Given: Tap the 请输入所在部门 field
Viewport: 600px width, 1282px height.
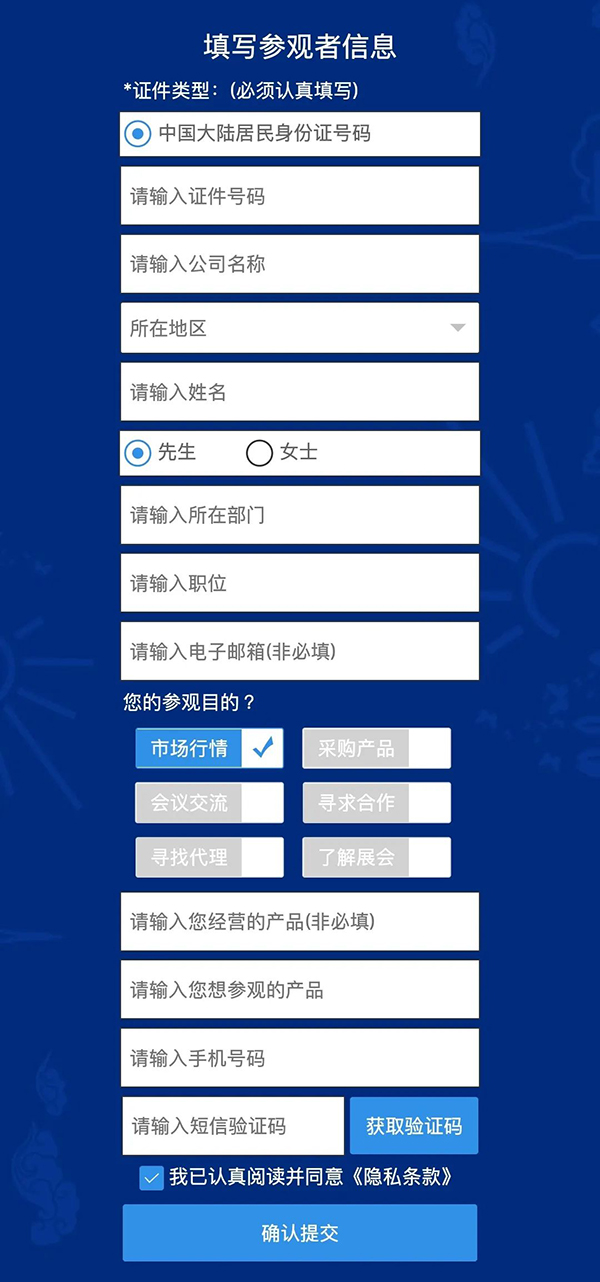Looking at the screenshot, I should click(x=299, y=515).
